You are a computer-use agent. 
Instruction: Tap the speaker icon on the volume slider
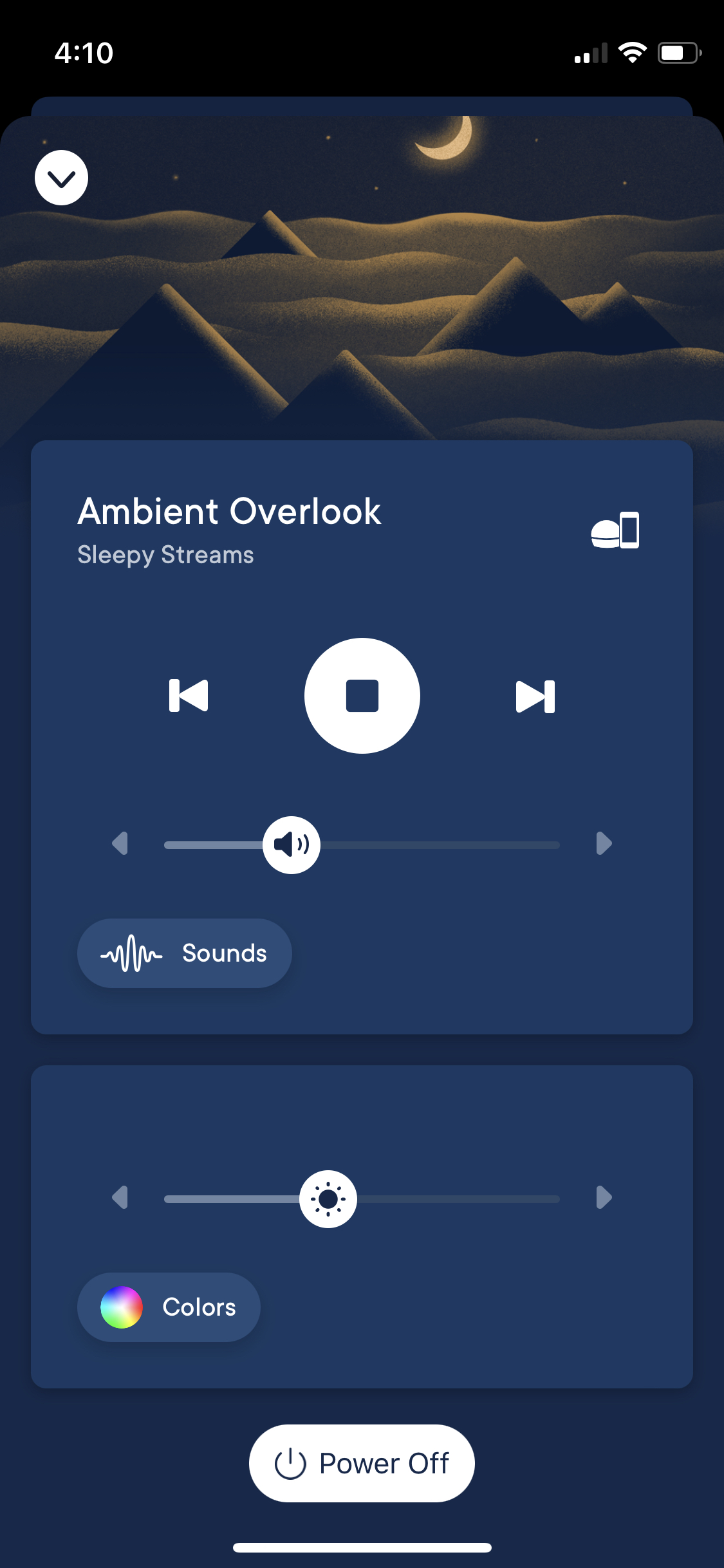click(291, 844)
